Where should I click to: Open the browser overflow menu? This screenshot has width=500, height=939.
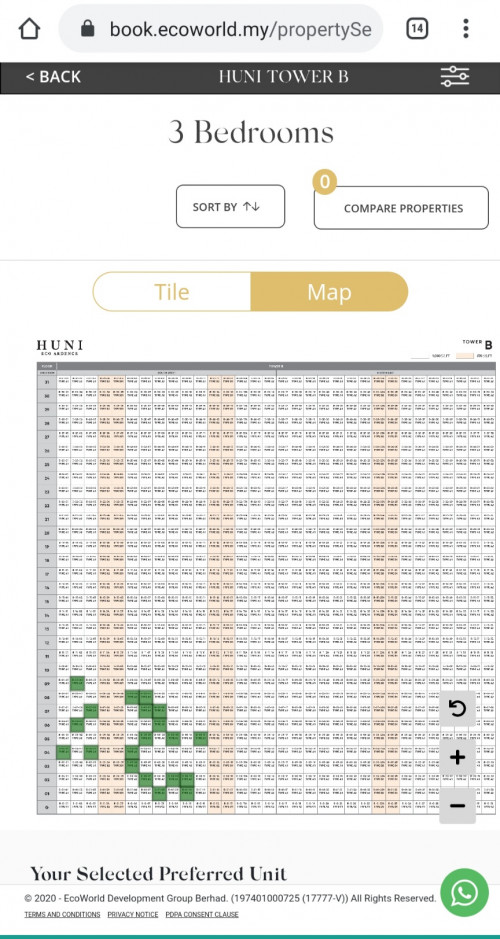click(465, 28)
